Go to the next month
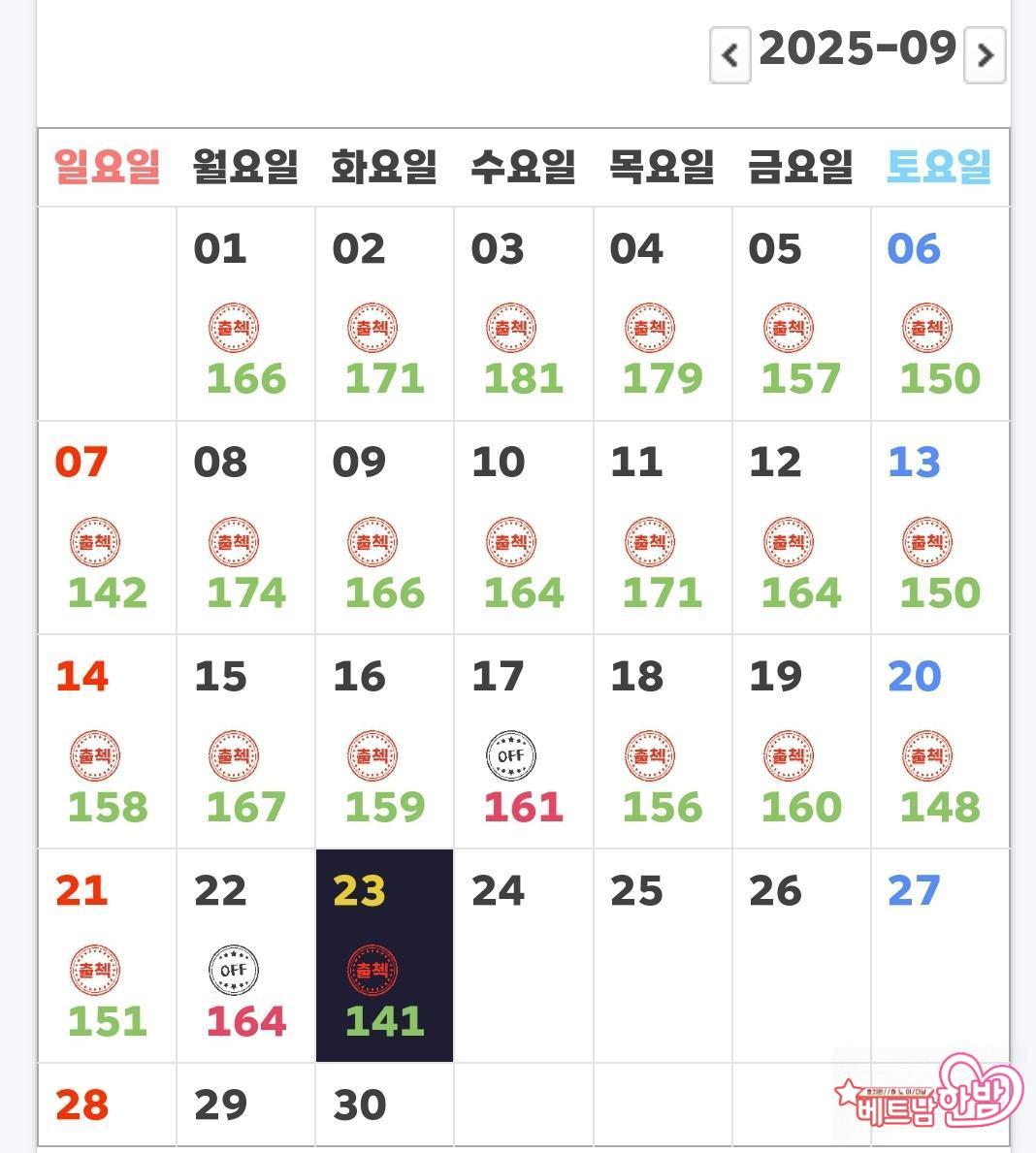This screenshot has height=1153, width=1036. [x=984, y=55]
